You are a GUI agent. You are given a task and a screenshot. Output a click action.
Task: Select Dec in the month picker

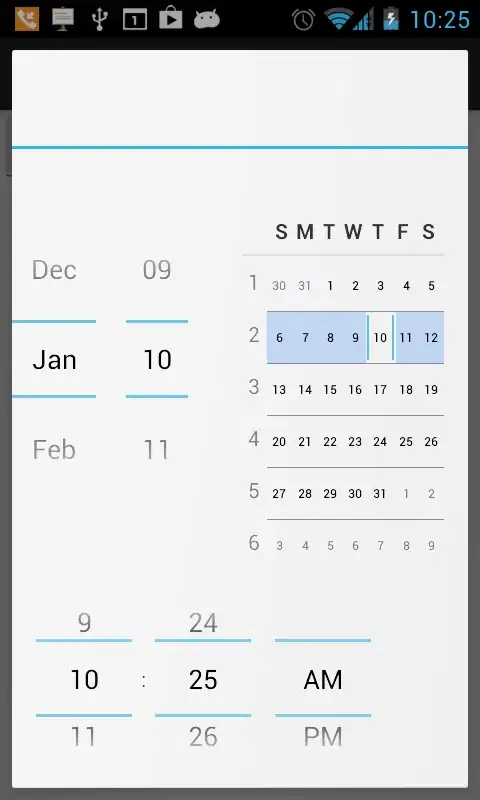54,270
